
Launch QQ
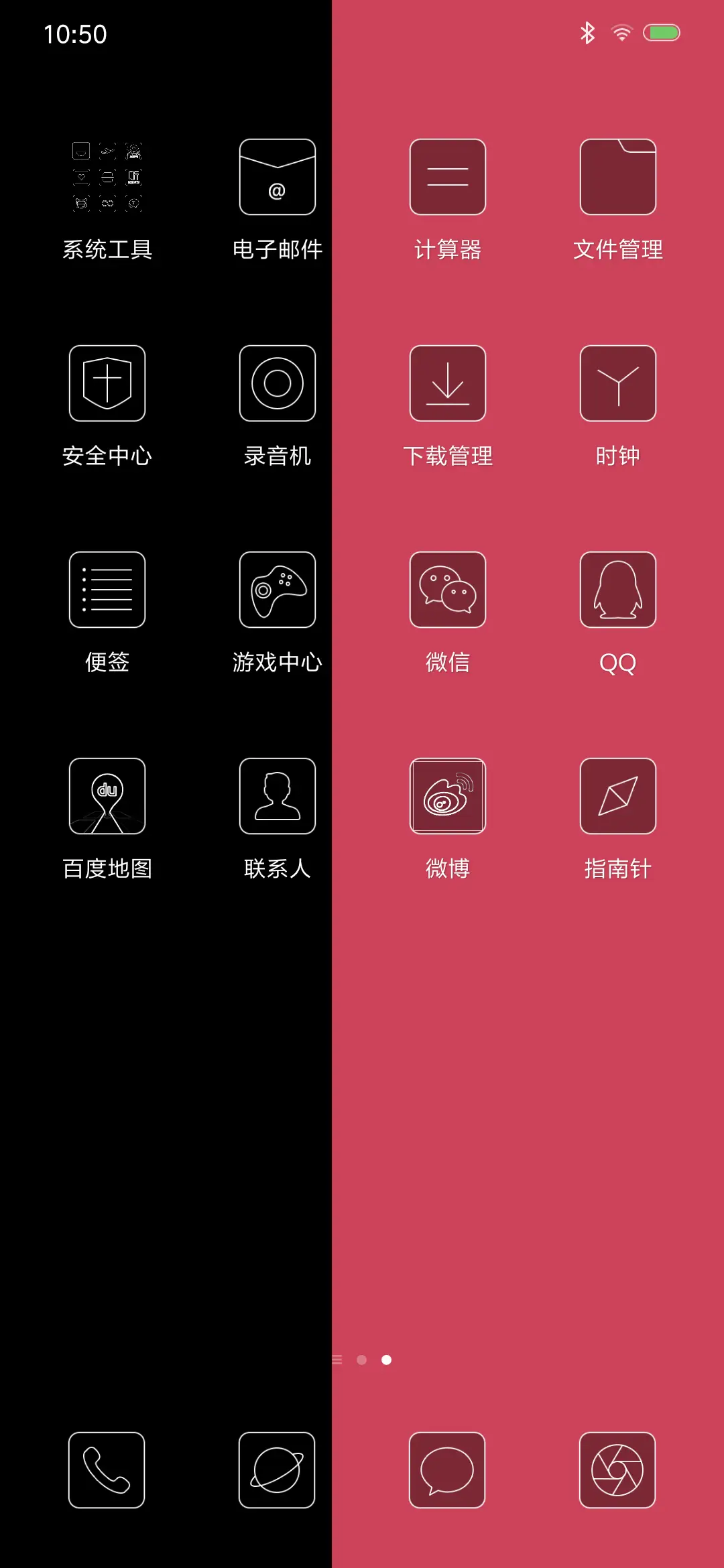(617, 590)
